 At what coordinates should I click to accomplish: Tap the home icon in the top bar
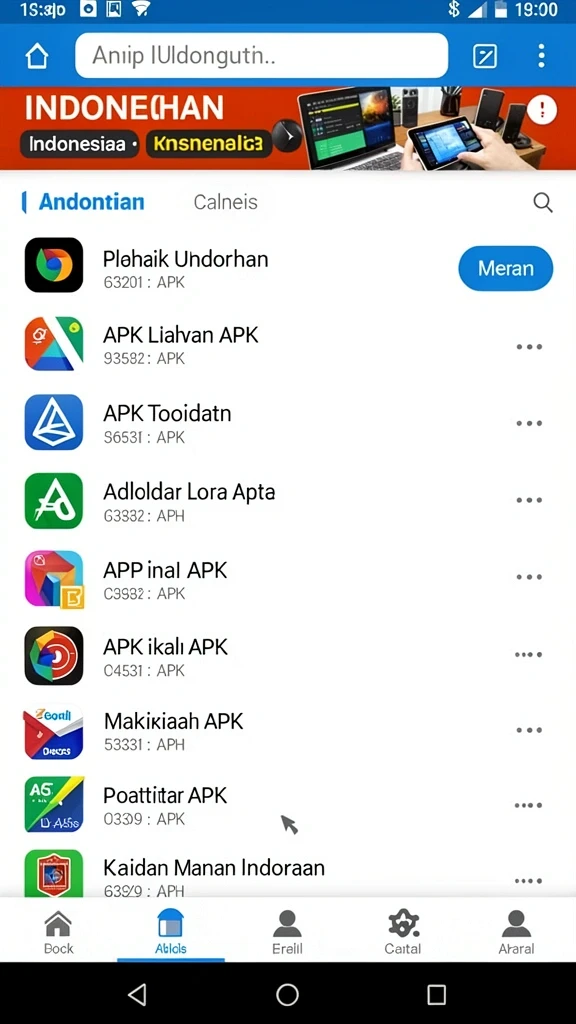click(37, 57)
